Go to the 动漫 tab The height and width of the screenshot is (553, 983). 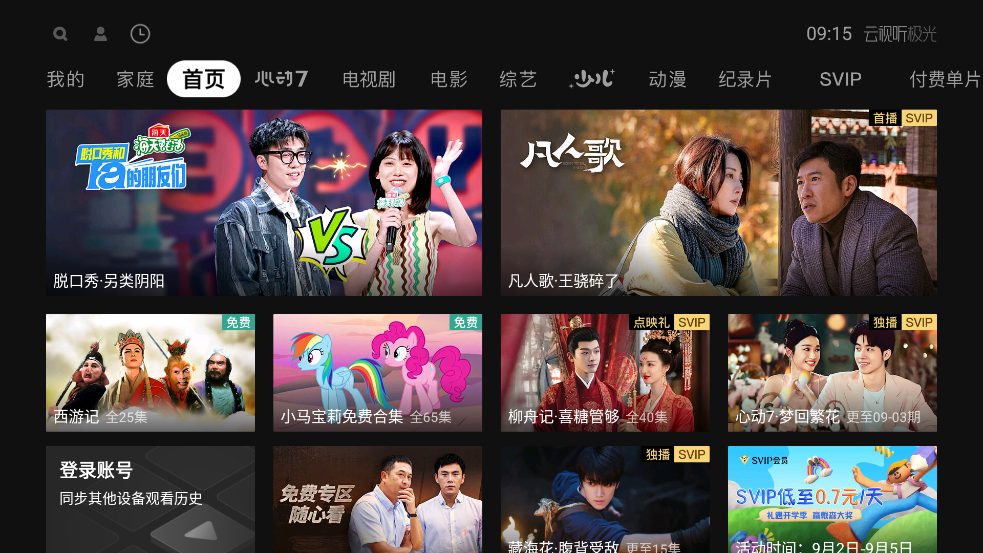point(667,79)
